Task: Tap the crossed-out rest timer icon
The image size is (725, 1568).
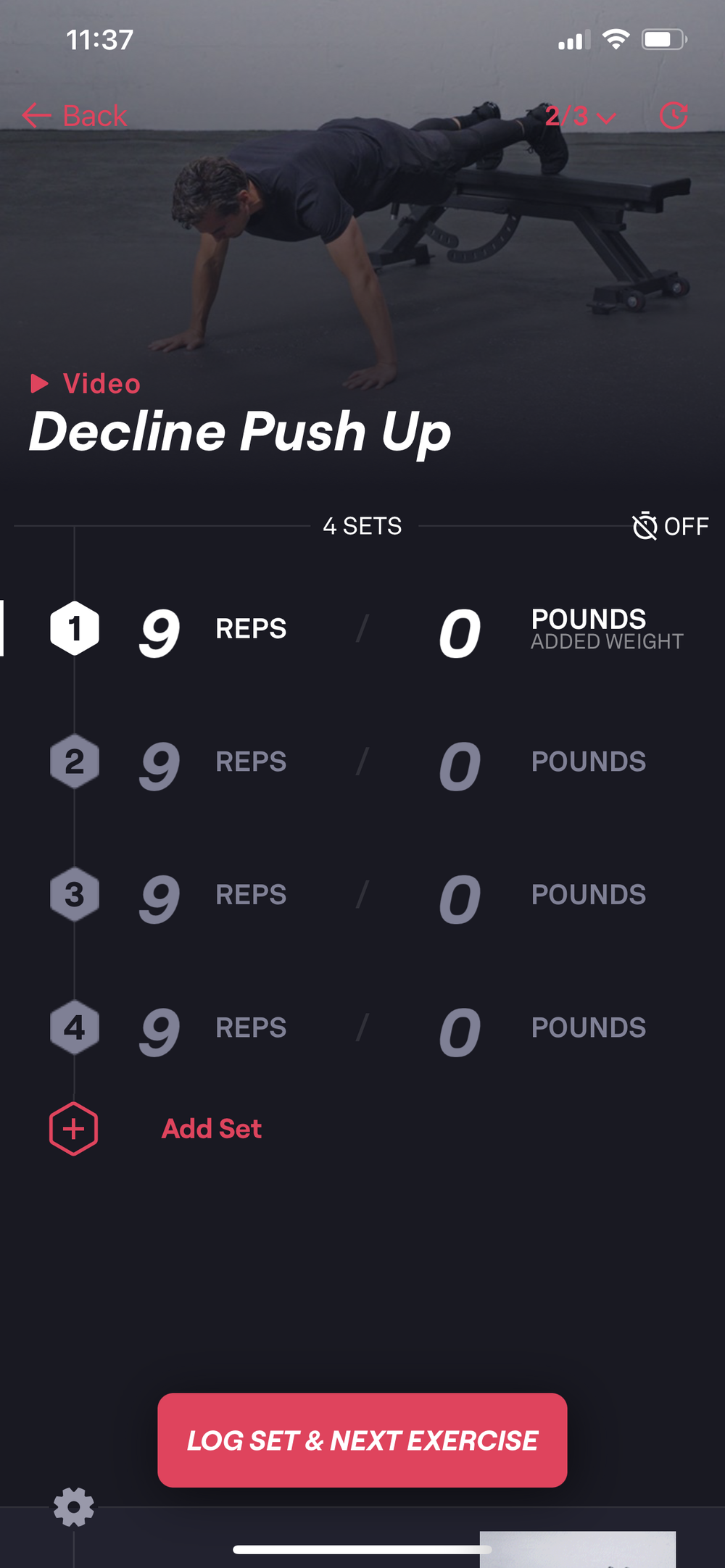Action: coord(644,527)
